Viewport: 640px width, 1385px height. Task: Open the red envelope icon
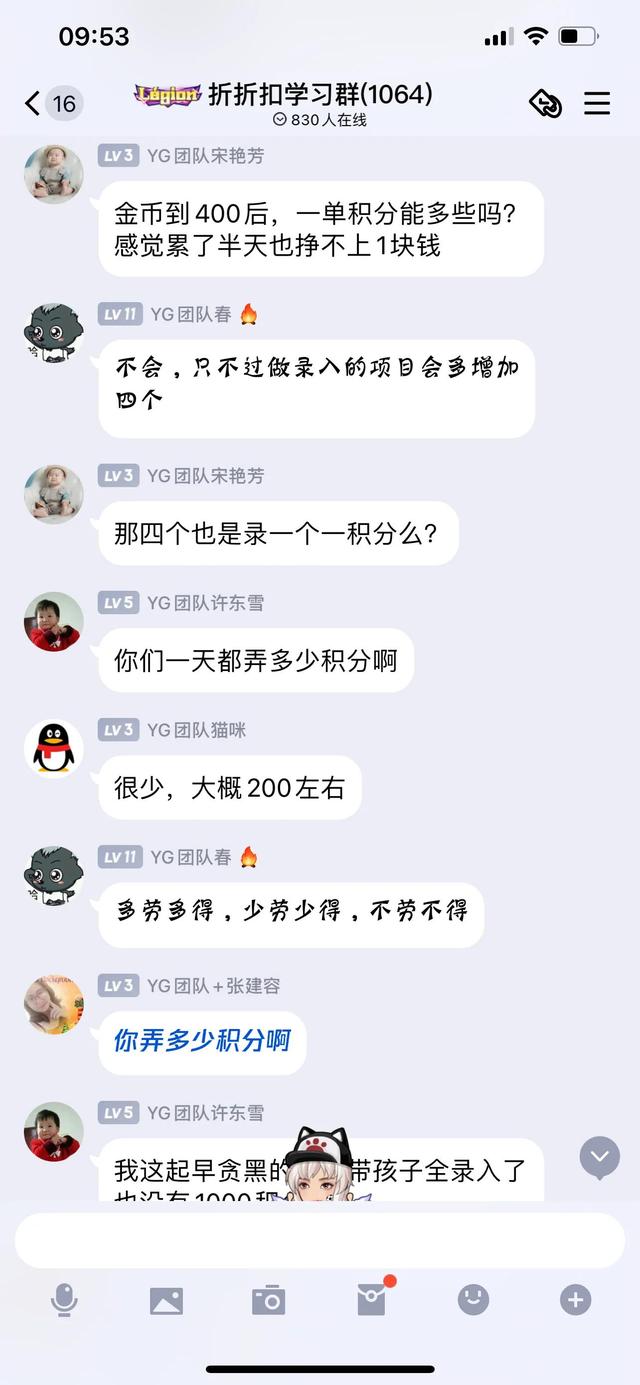(371, 1299)
